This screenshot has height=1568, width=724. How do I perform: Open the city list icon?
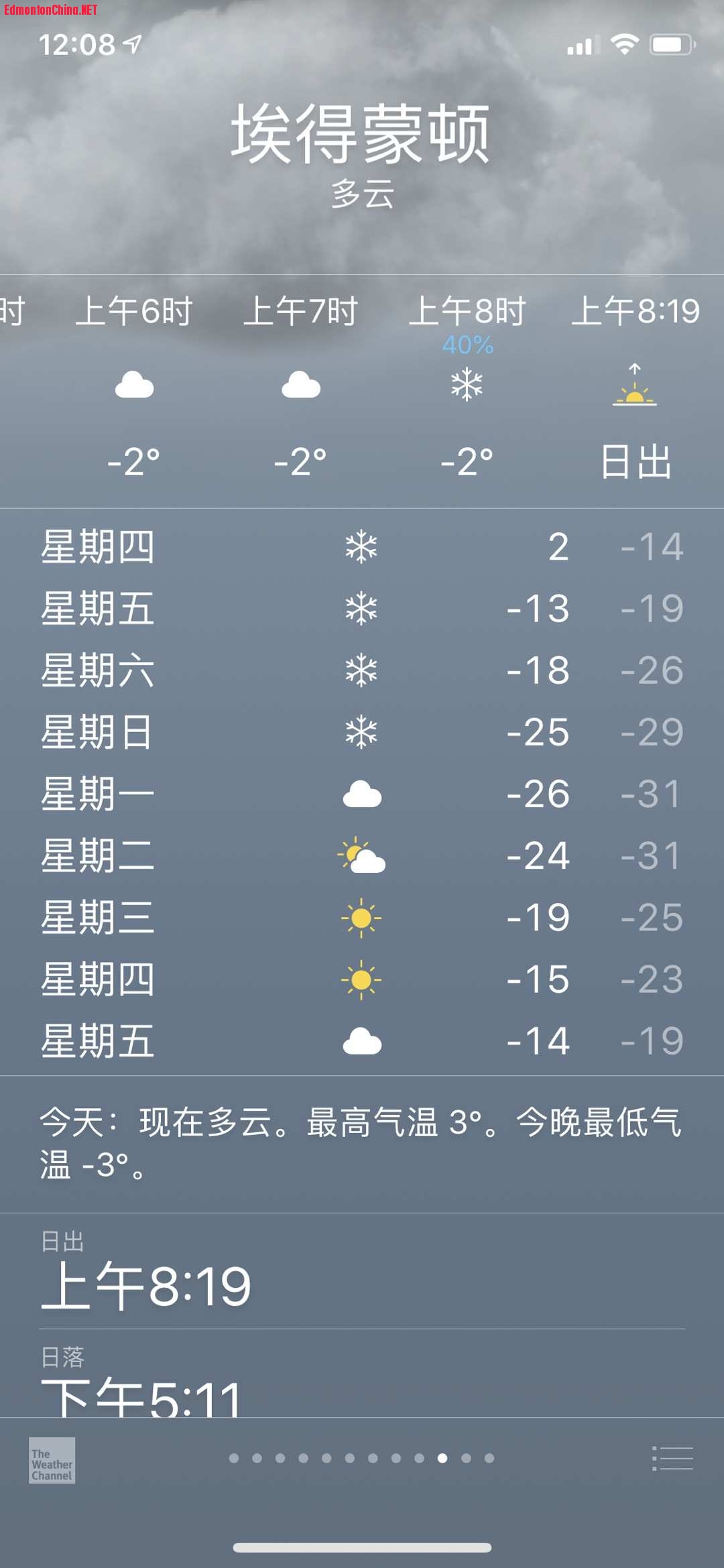tap(672, 1458)
